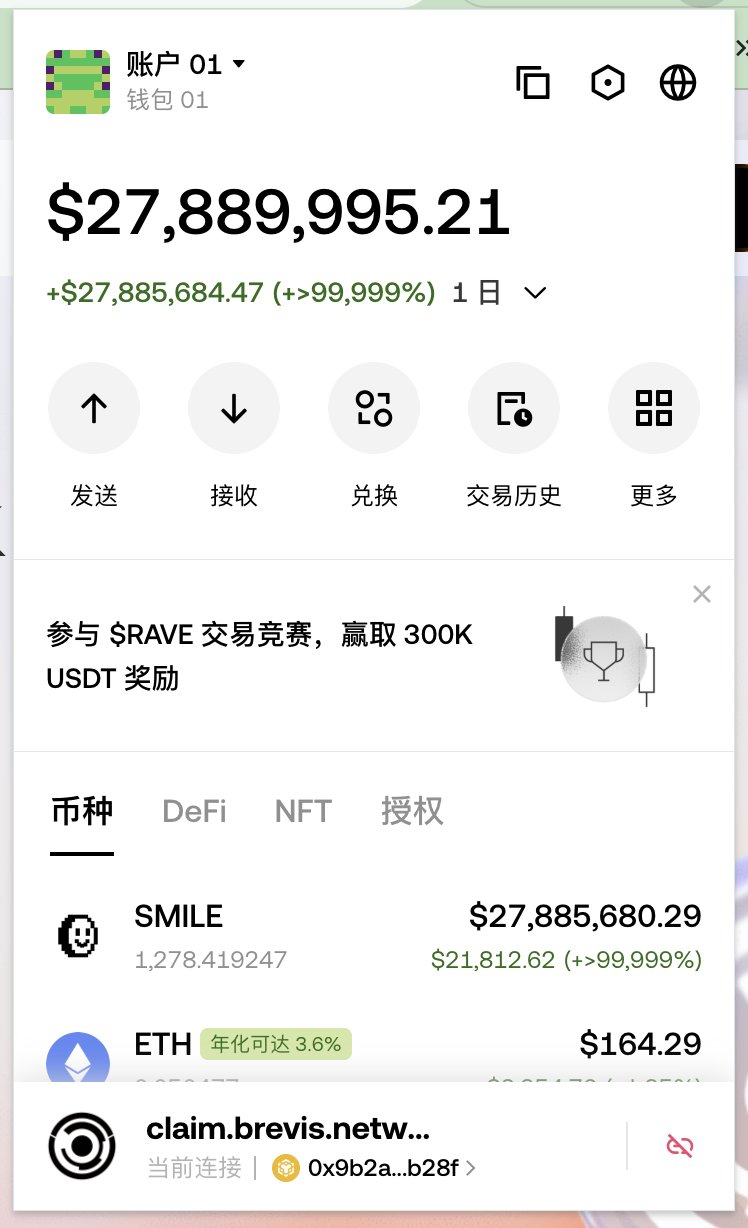Open connected address 0x9b2a...b28f details

click(375, 1167)
